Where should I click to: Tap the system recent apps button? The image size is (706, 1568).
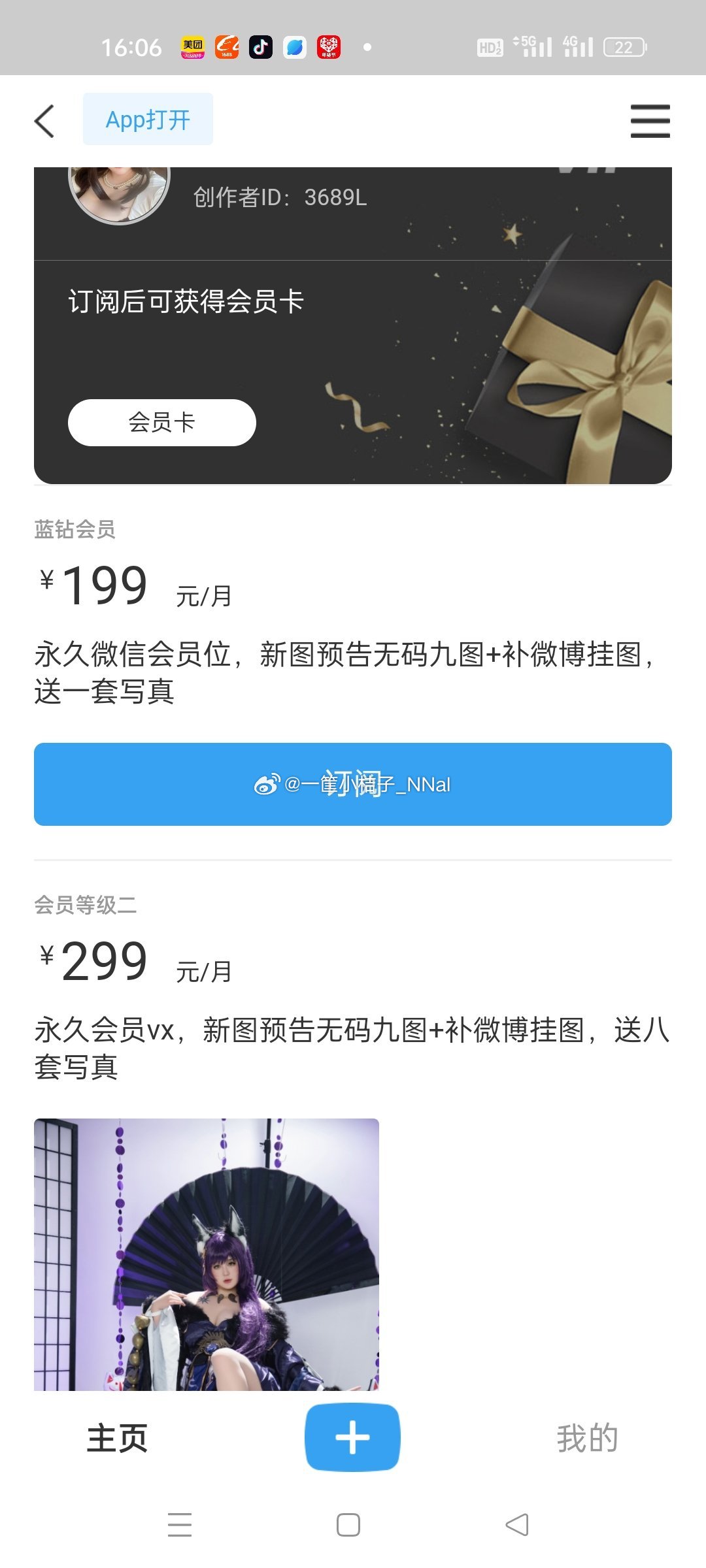[x=180, y=1525]
